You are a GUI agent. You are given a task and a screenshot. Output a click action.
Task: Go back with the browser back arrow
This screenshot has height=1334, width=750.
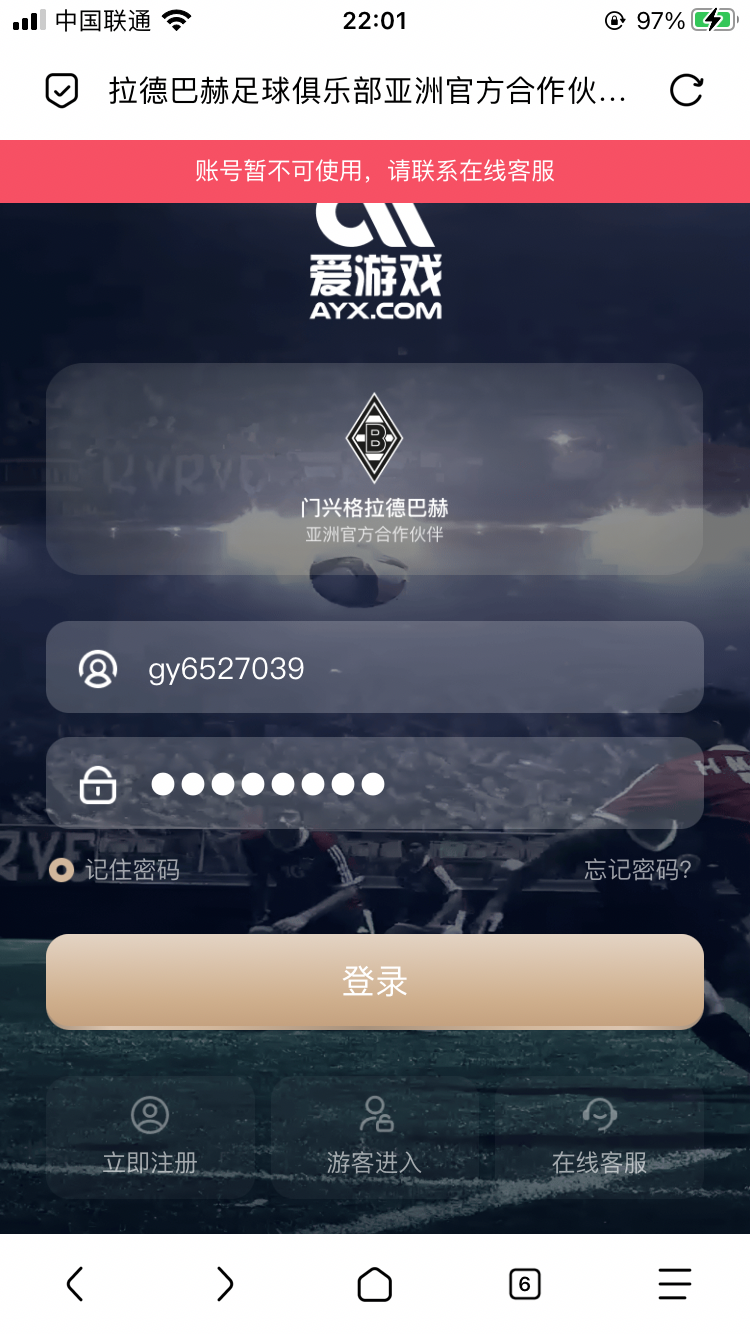point(75,1284)
